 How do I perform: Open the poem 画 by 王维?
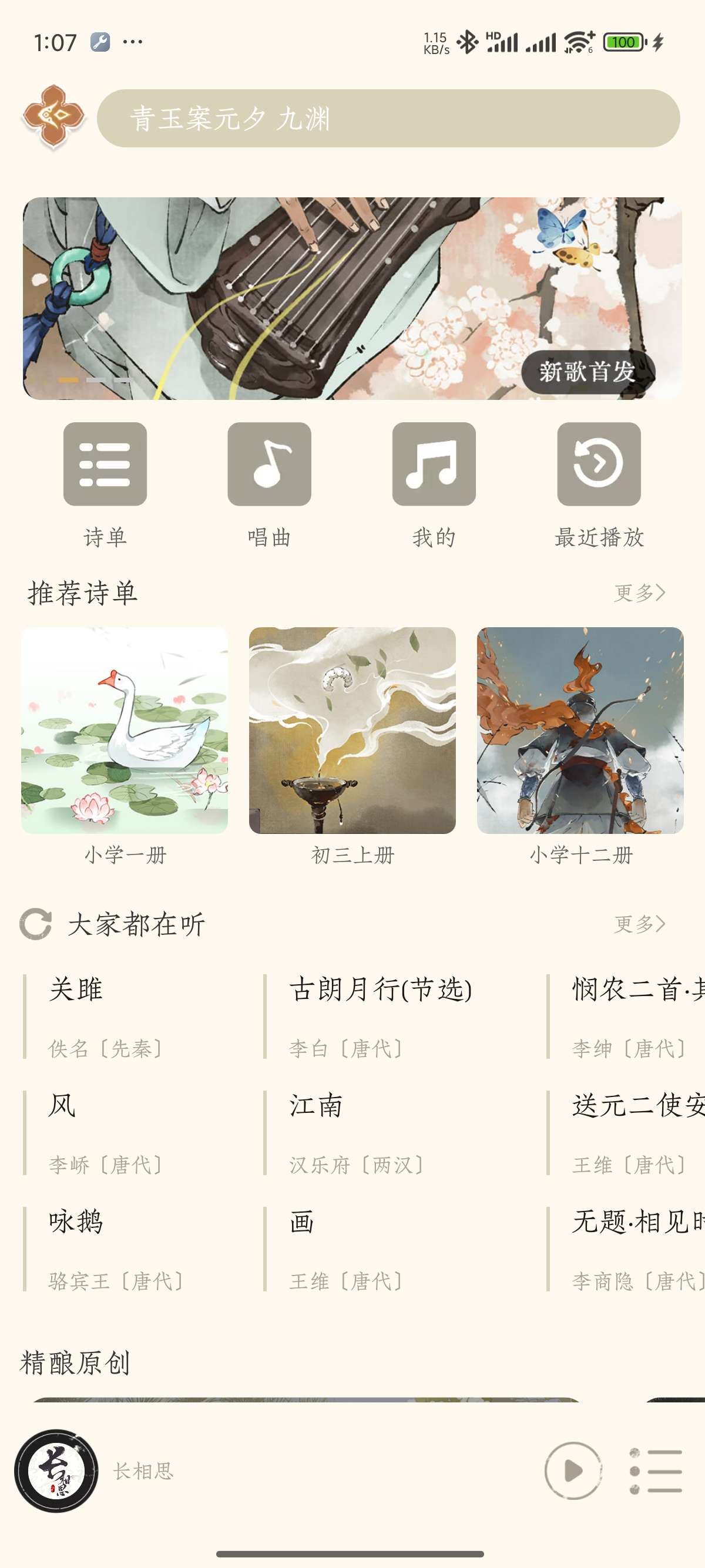[302, 1222]
